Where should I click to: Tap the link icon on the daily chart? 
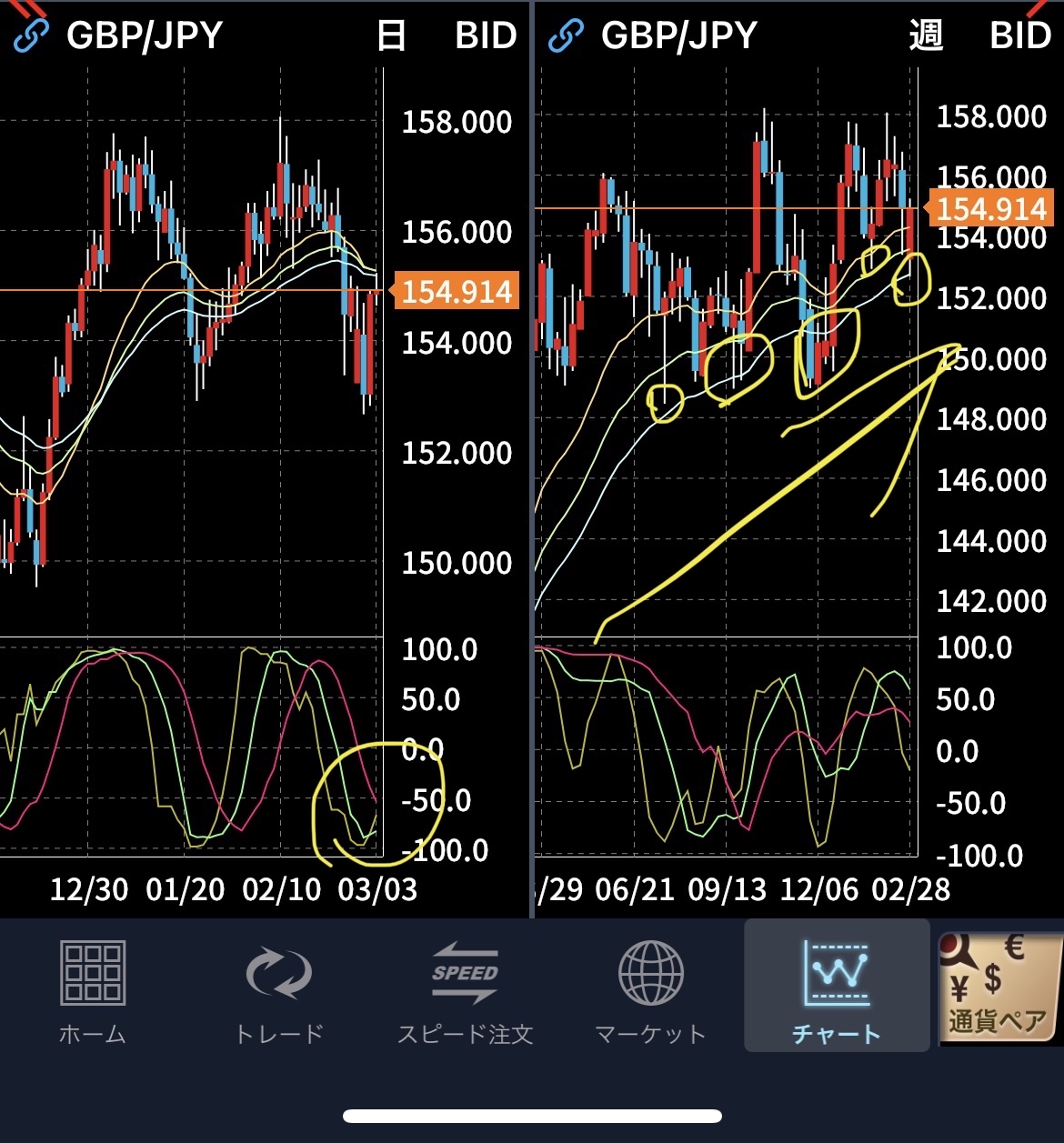point(31,36)
